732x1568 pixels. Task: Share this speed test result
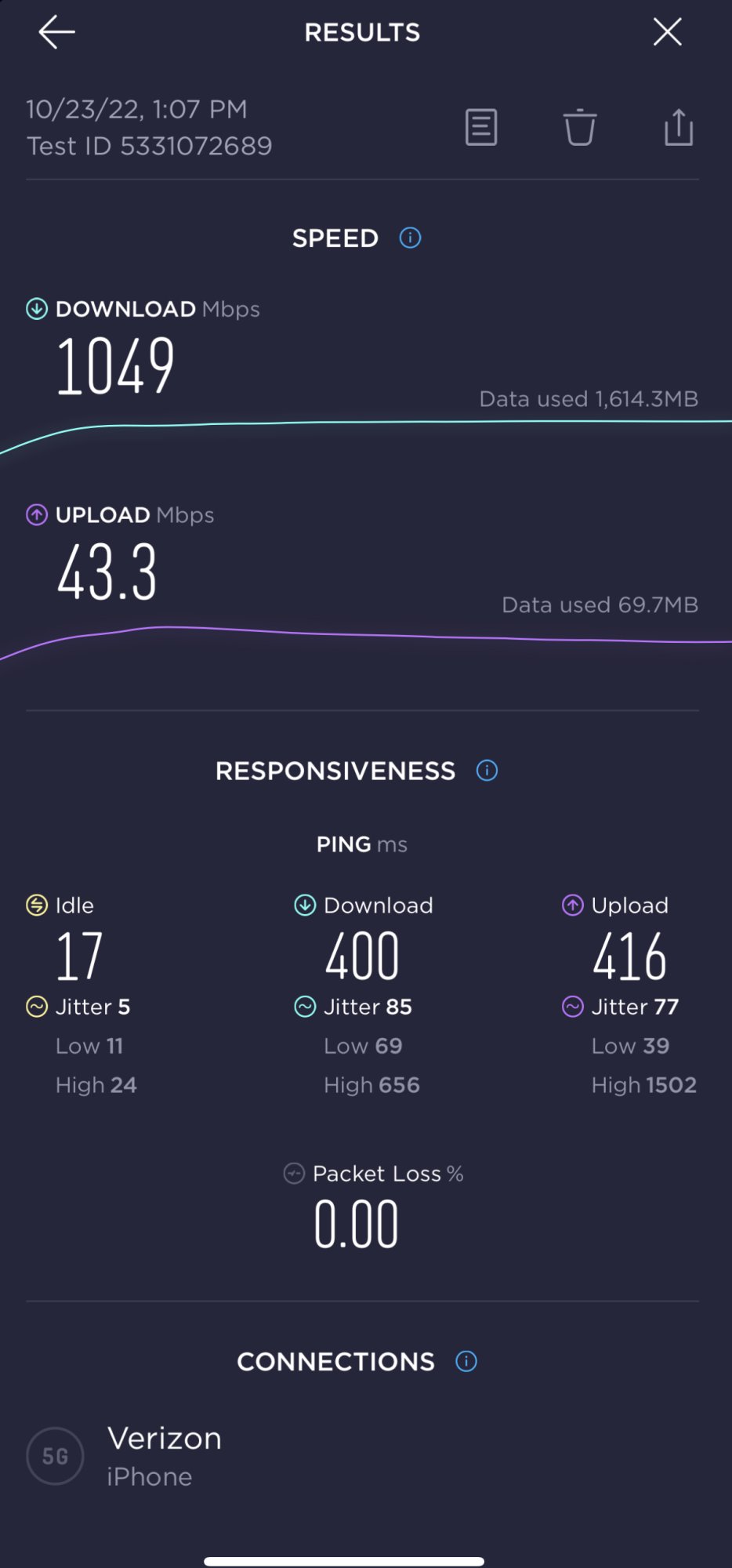pos(679,127)
